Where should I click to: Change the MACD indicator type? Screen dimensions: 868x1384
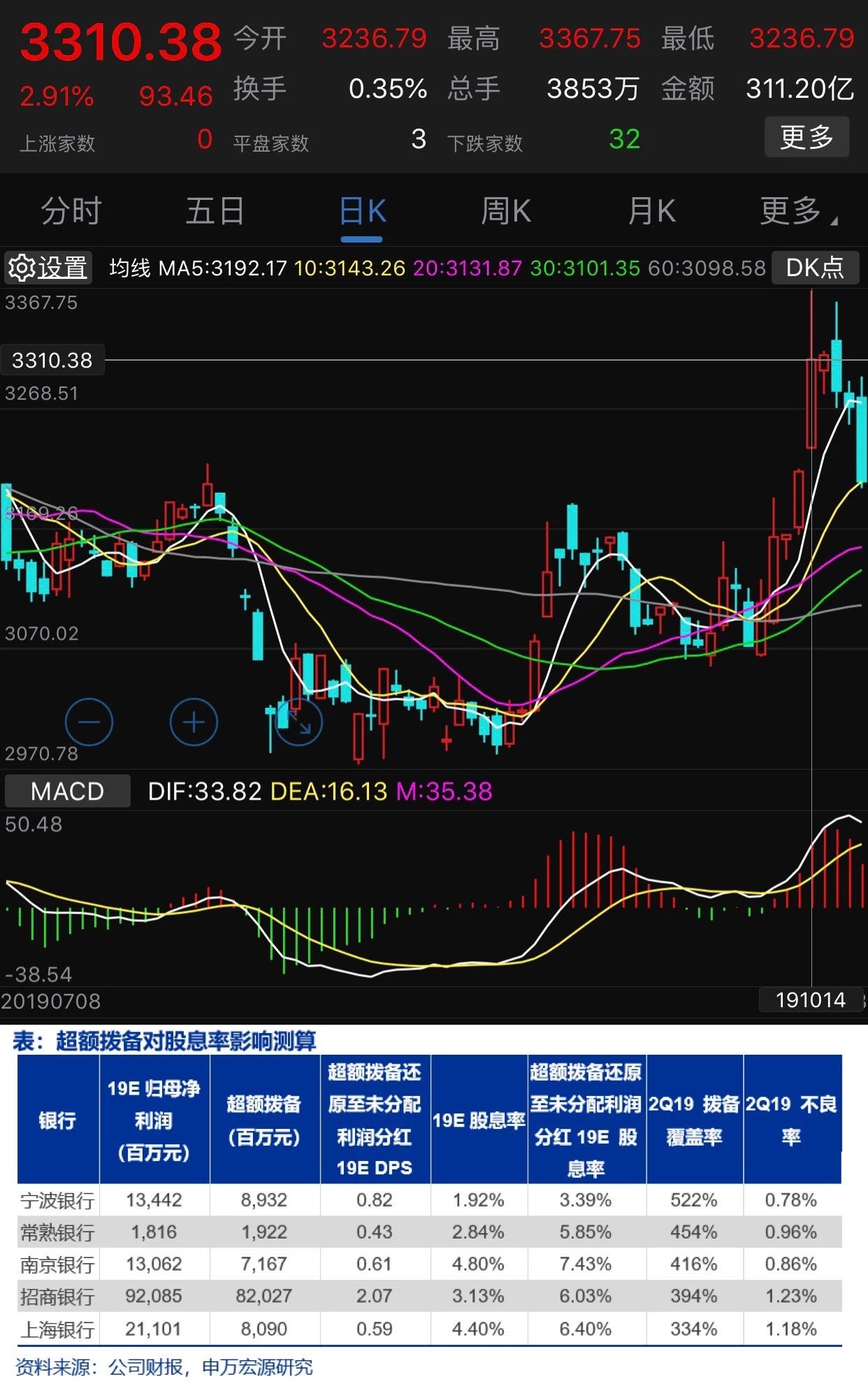click(67, 791)
